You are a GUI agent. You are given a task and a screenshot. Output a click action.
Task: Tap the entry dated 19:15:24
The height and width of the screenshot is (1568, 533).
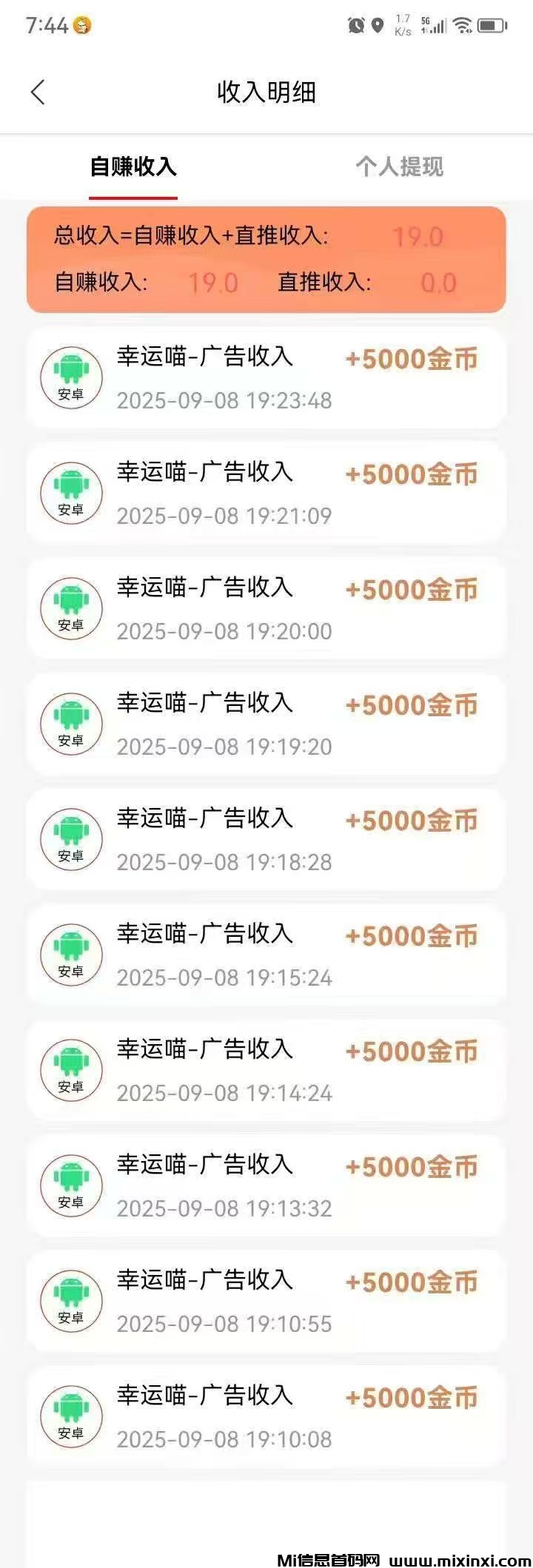[x=266, y=955]
